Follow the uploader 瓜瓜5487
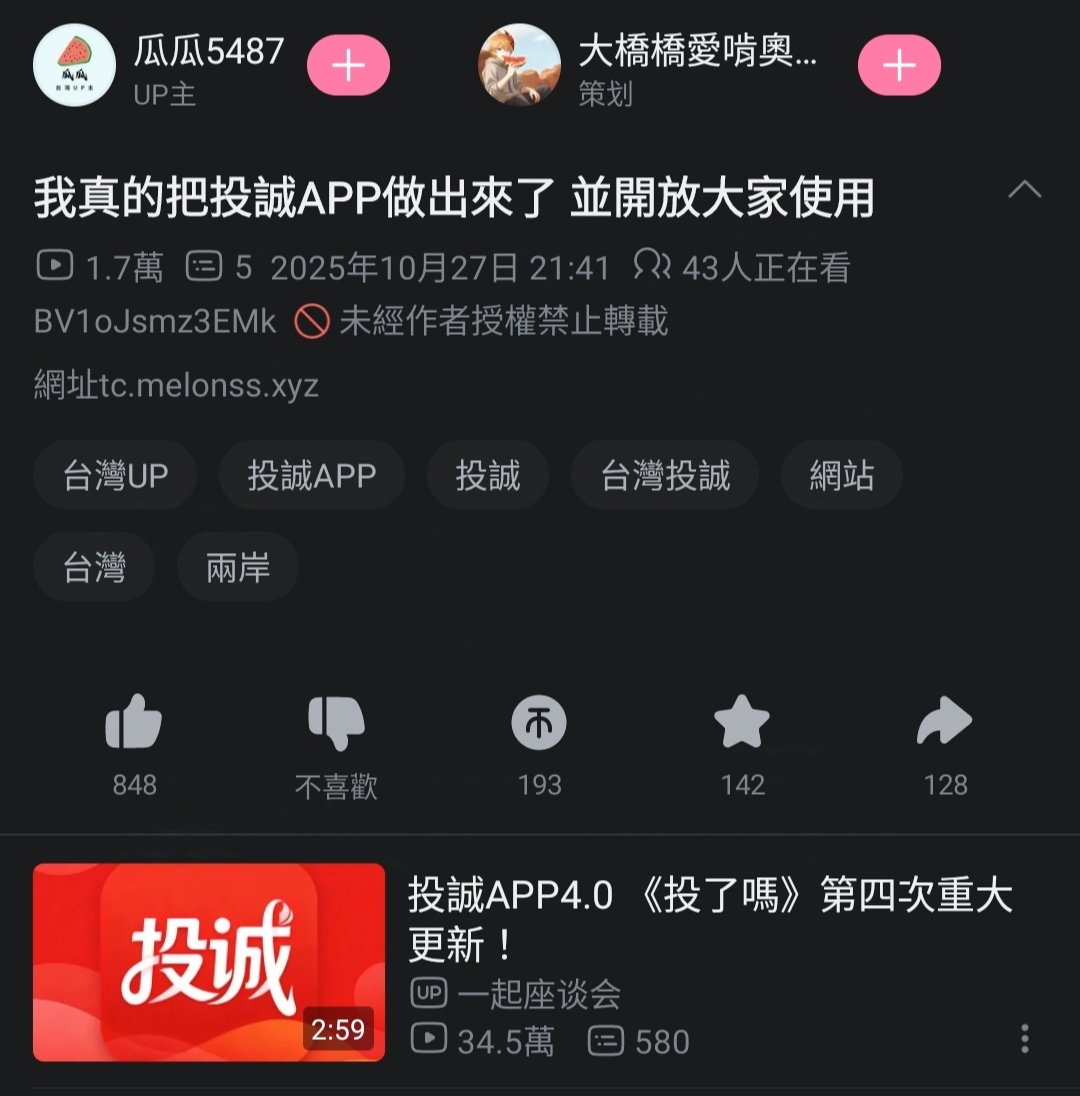Viewport: 1080px width, 1096px height. coord(348,66)
